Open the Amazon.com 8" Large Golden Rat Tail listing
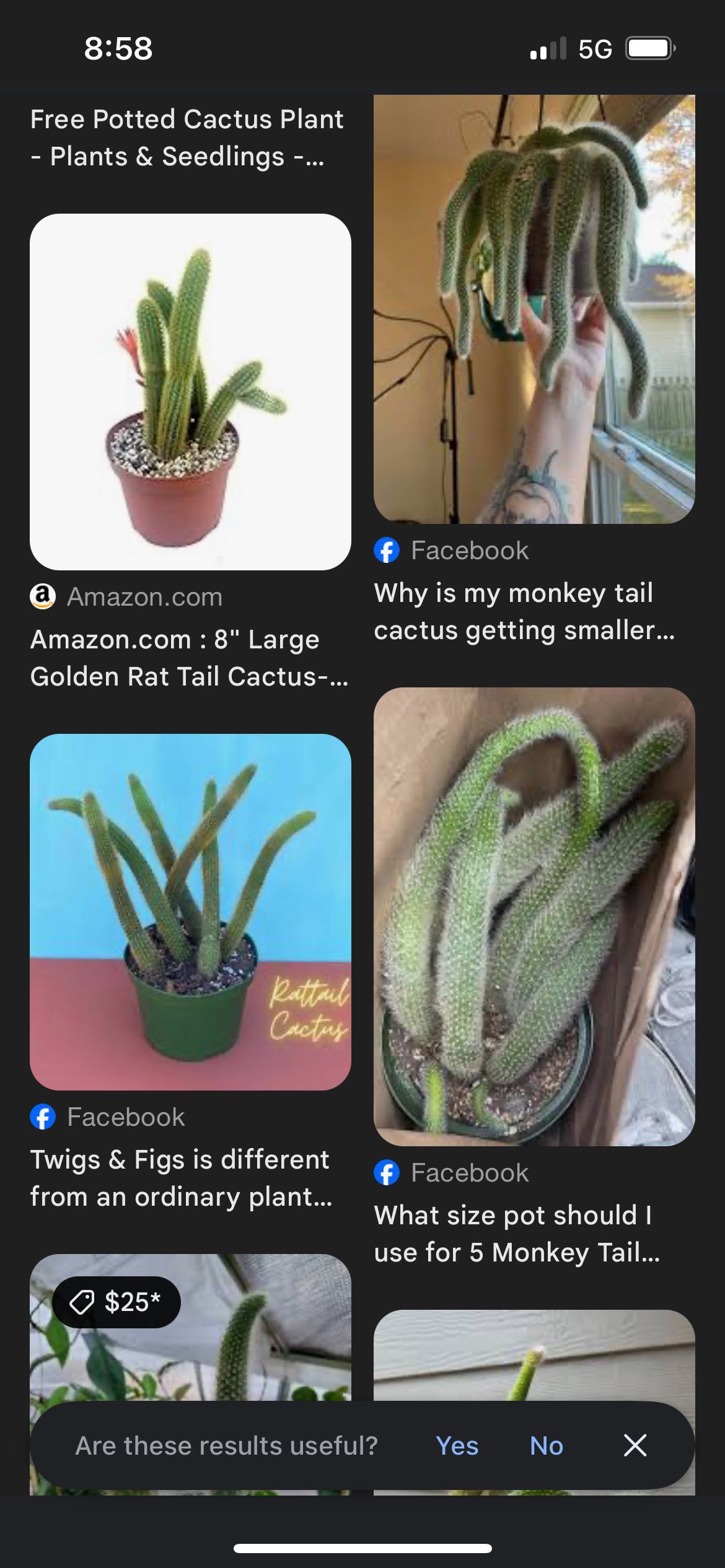 click(189, 658)
